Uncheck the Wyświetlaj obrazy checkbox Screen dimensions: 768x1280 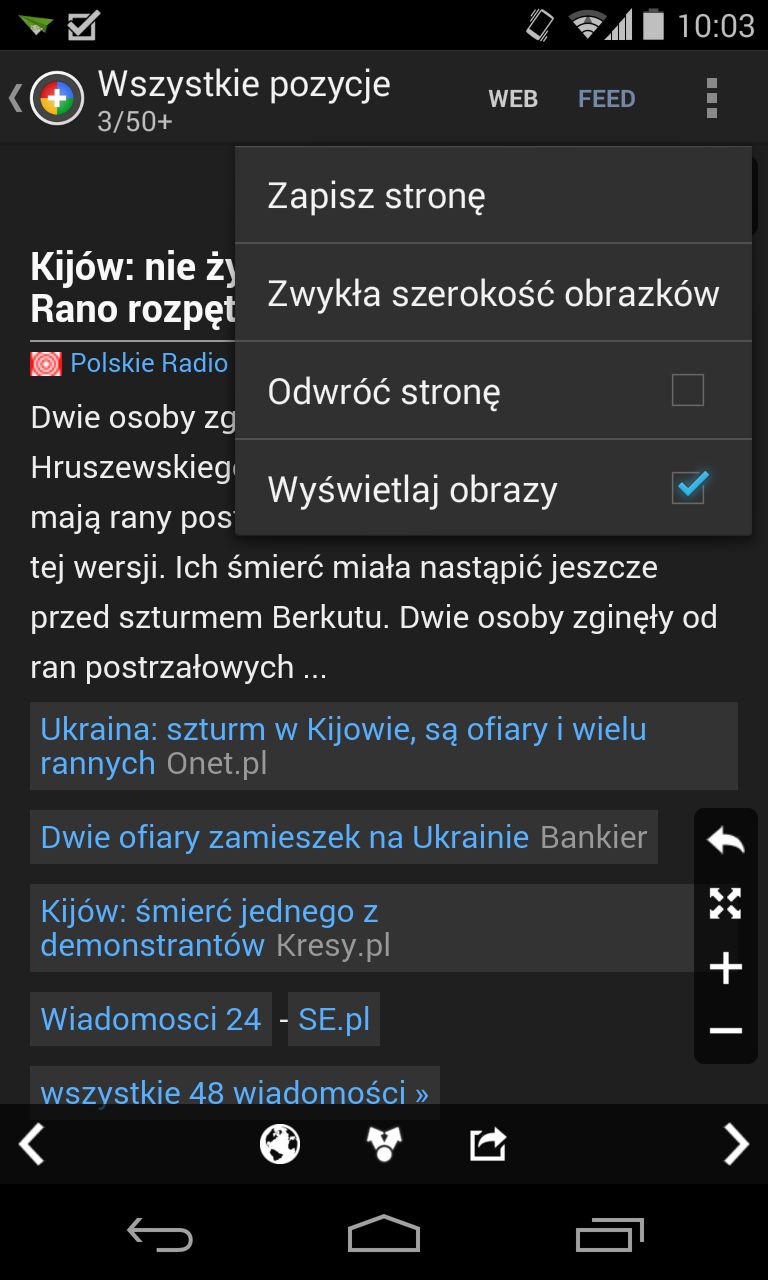point(688,488)
